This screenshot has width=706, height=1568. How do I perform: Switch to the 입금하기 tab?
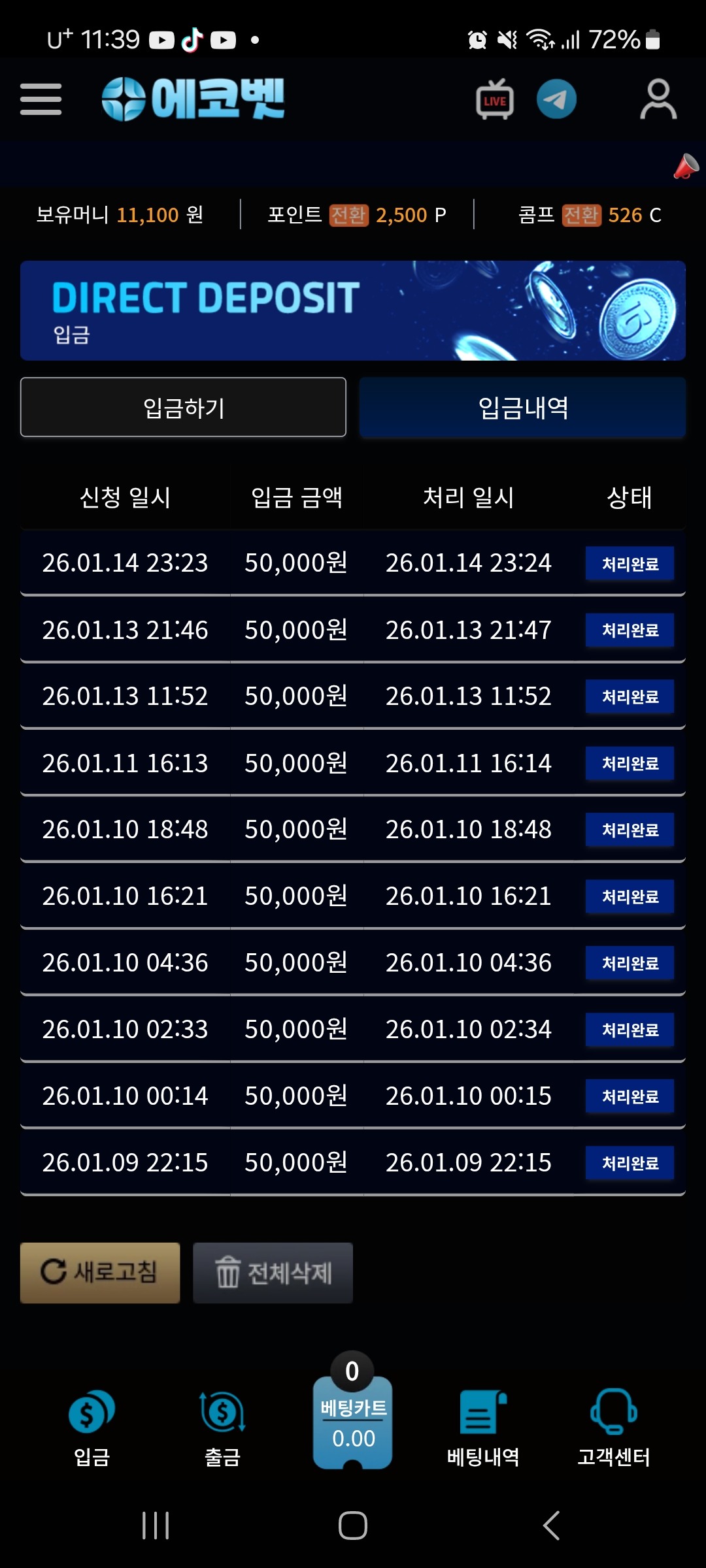click(183, 407)
